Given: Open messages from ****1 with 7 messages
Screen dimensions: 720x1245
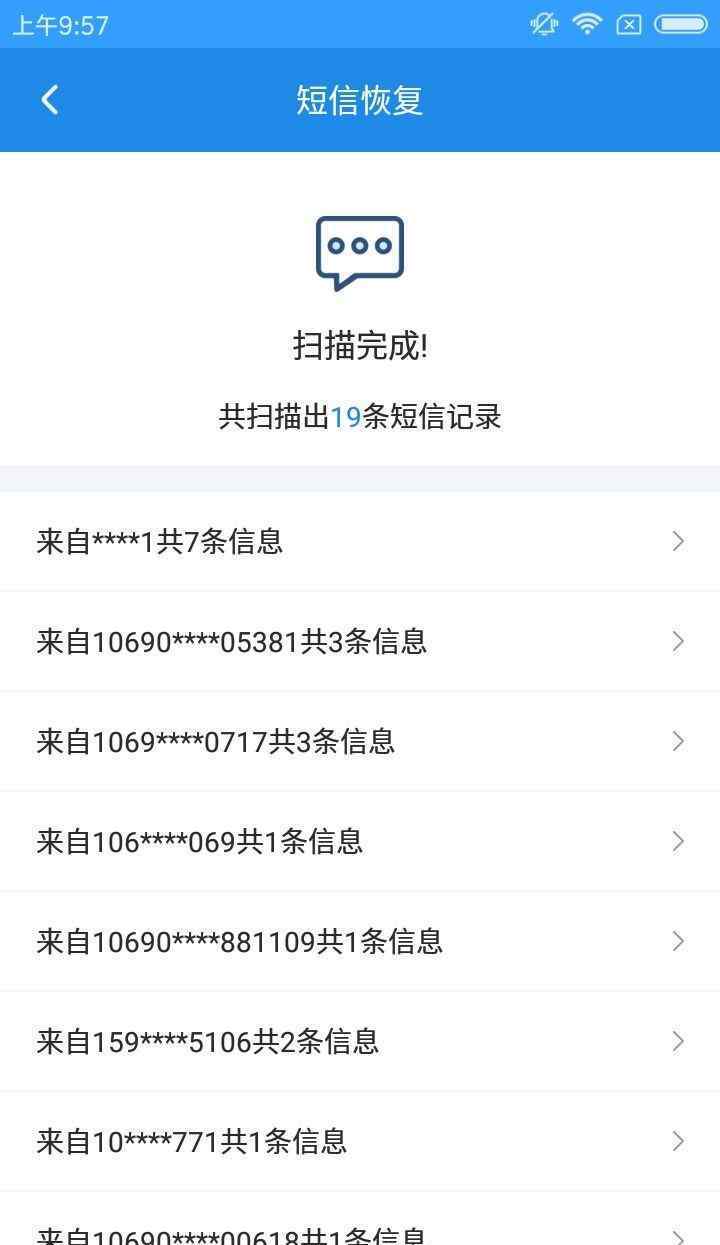Looking at the screenshot, I should [360, 541].
